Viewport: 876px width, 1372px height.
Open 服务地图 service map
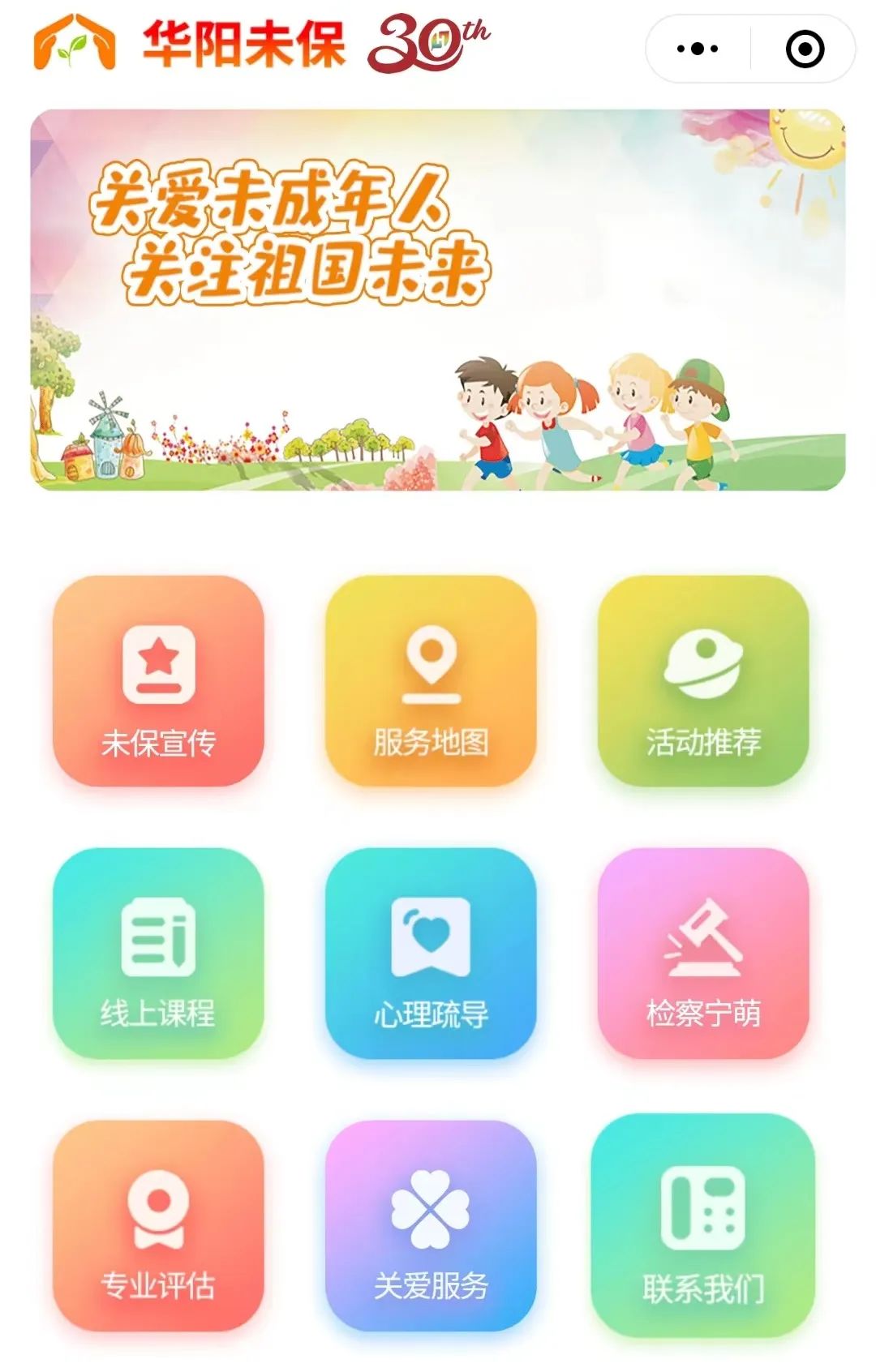click(431, 681)
